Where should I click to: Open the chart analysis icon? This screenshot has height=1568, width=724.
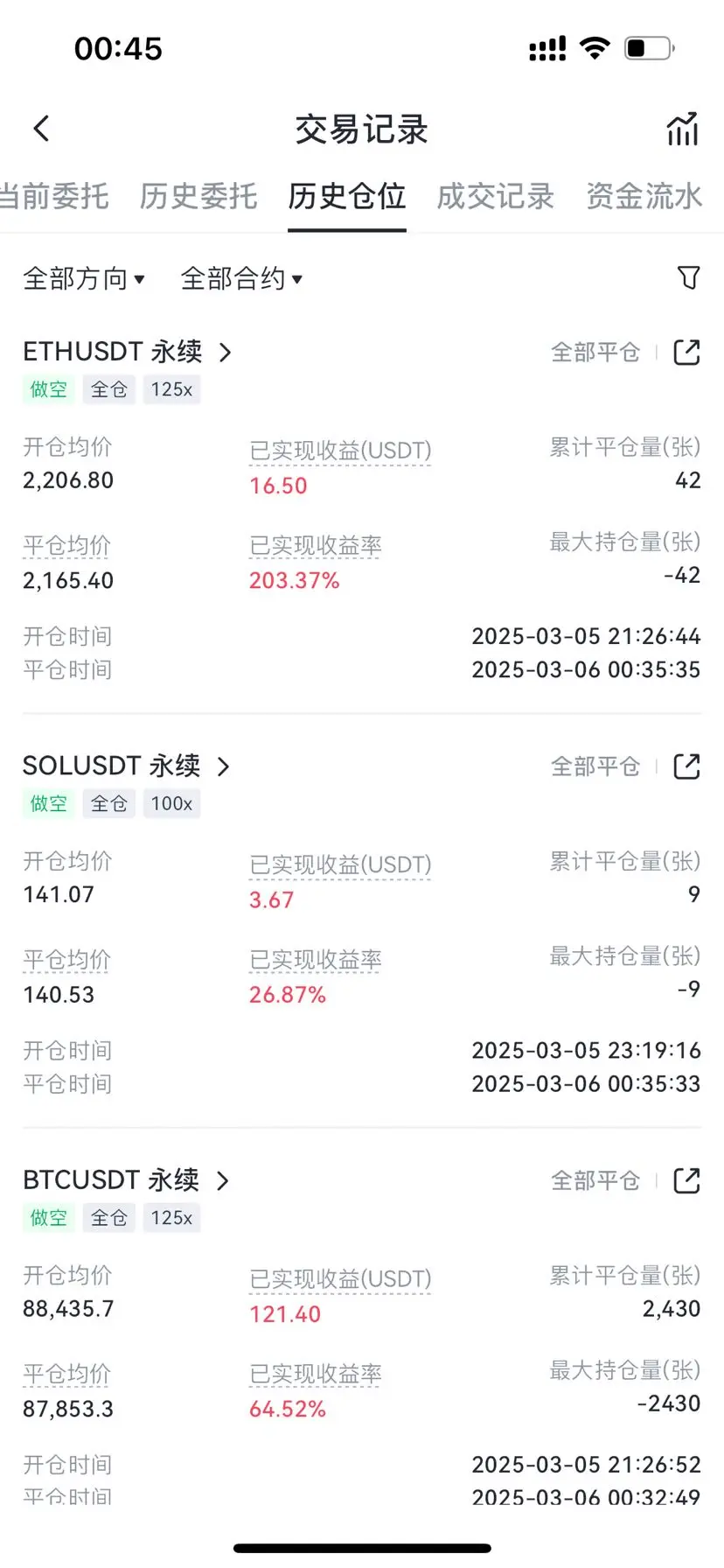(683, 129)
